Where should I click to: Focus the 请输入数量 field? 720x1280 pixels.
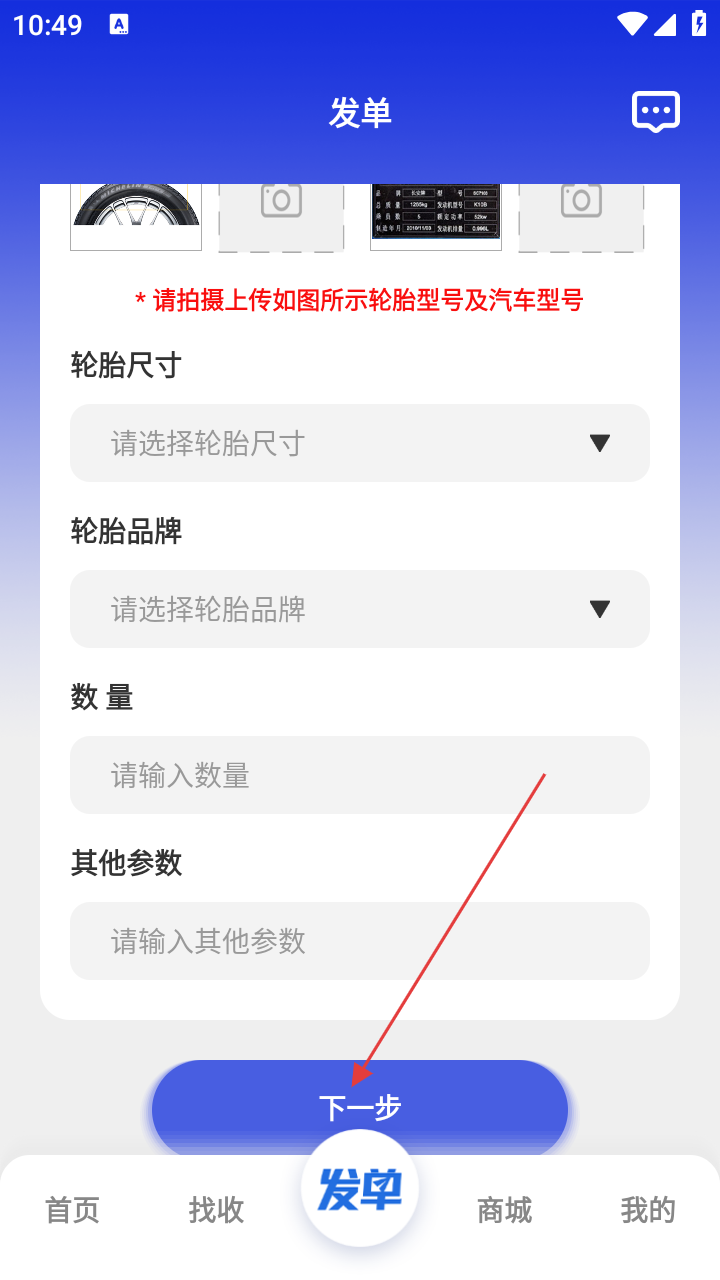pos(360,775)
